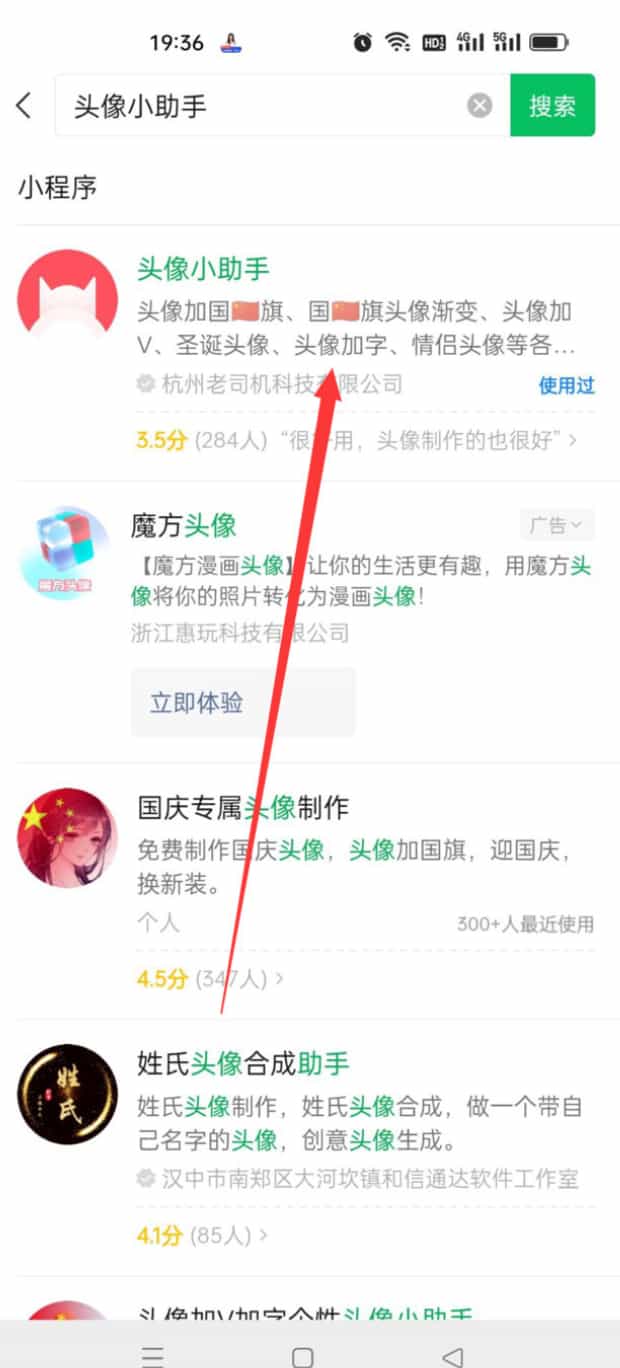Open recent apps from navigation bar
Viewport: 620px width, 1368px height.
coord(152,1356)
